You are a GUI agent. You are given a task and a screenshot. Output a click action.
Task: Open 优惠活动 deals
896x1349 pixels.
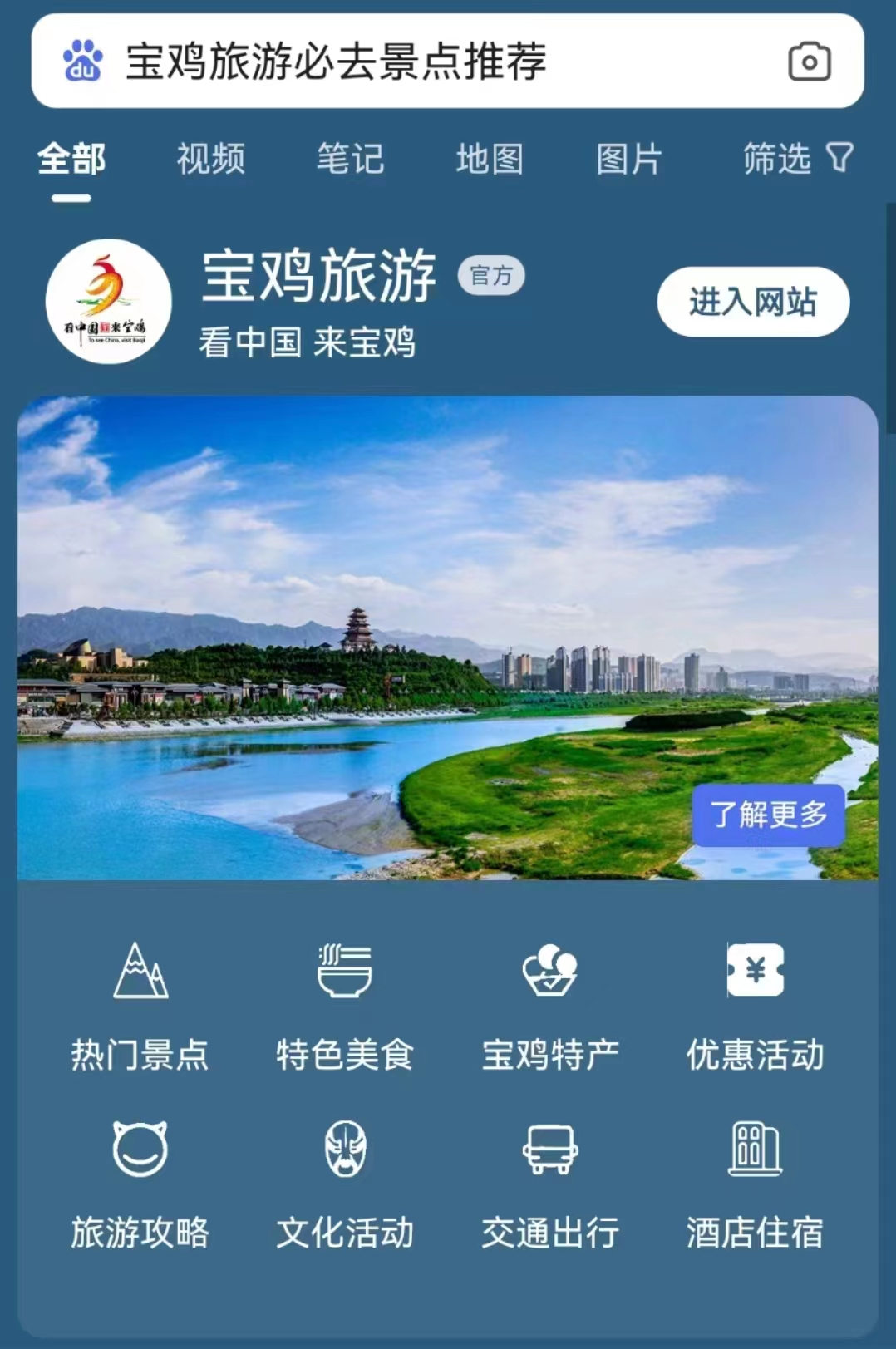(x=755, y=1006)
